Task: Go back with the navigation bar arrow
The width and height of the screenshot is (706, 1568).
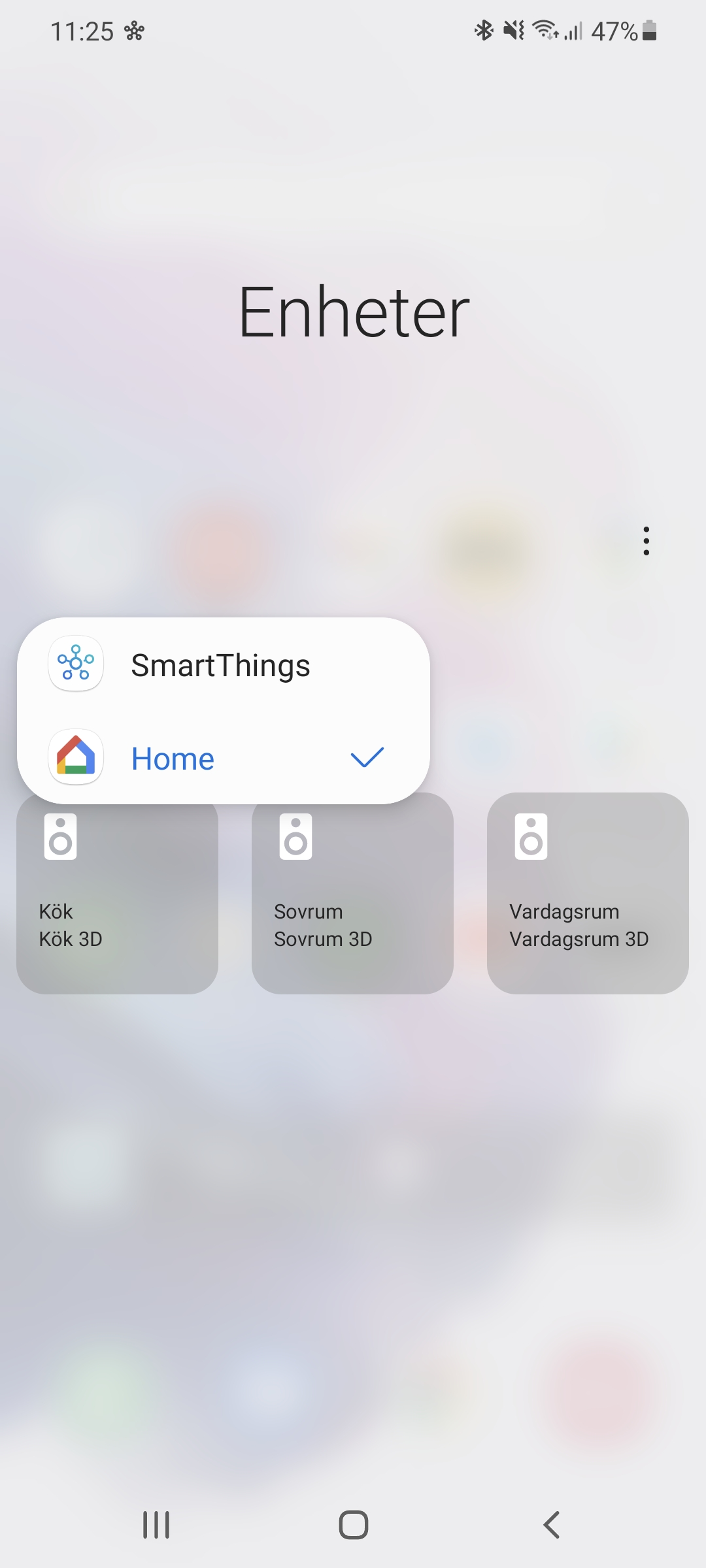Action: coord(551,1525)
